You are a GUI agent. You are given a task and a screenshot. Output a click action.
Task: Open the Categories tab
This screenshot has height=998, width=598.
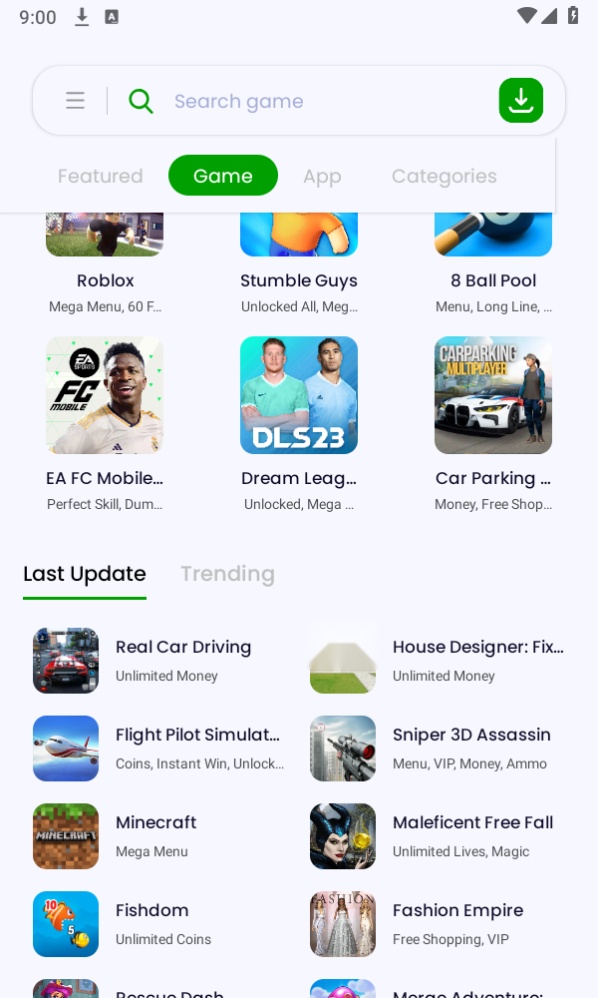444,176
